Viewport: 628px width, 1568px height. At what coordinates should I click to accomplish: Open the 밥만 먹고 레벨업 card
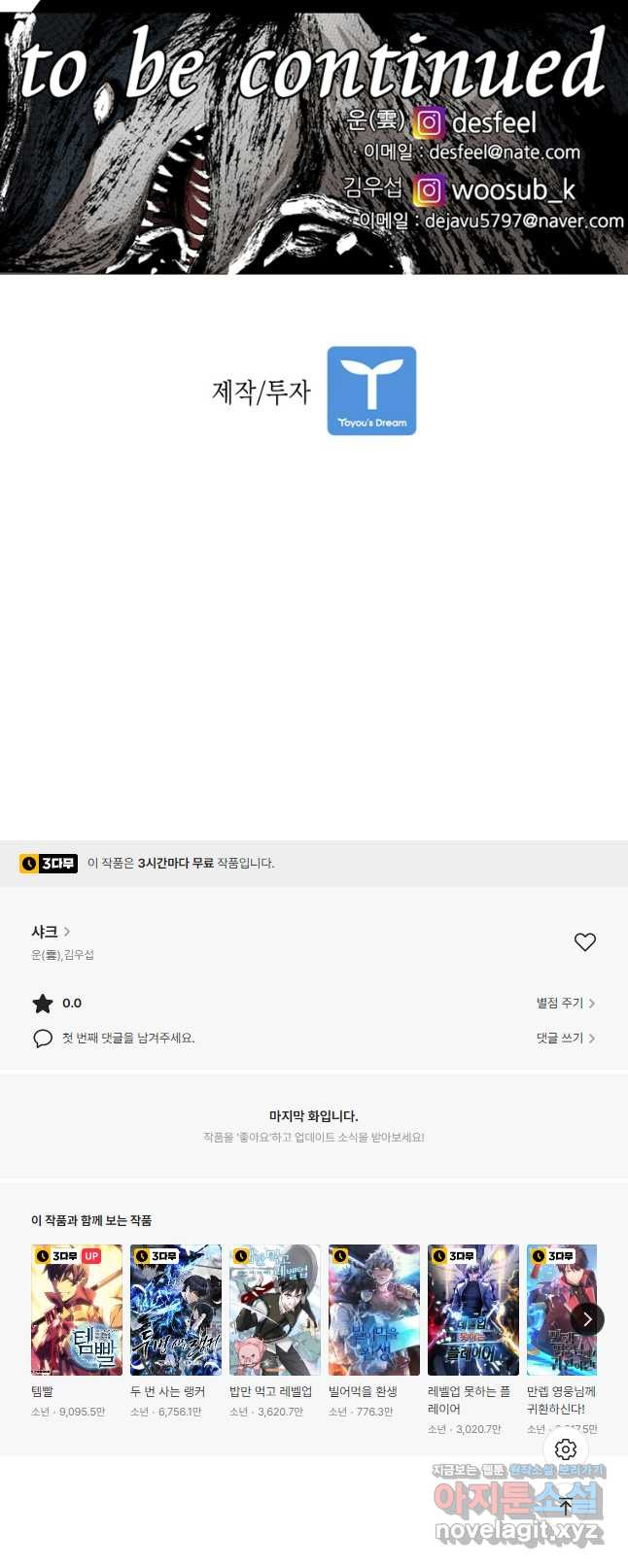pos(275,1310)
